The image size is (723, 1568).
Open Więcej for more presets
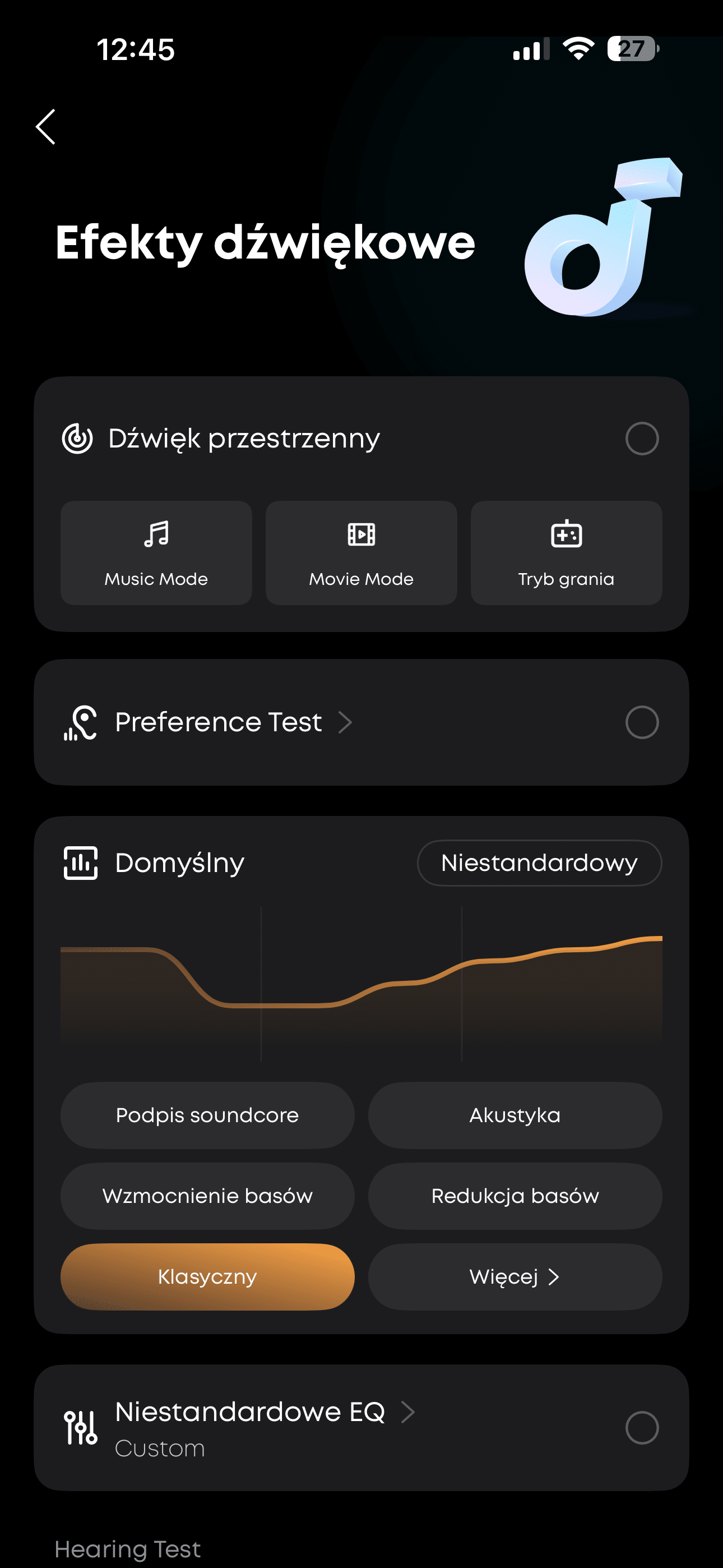(515, 1276)
